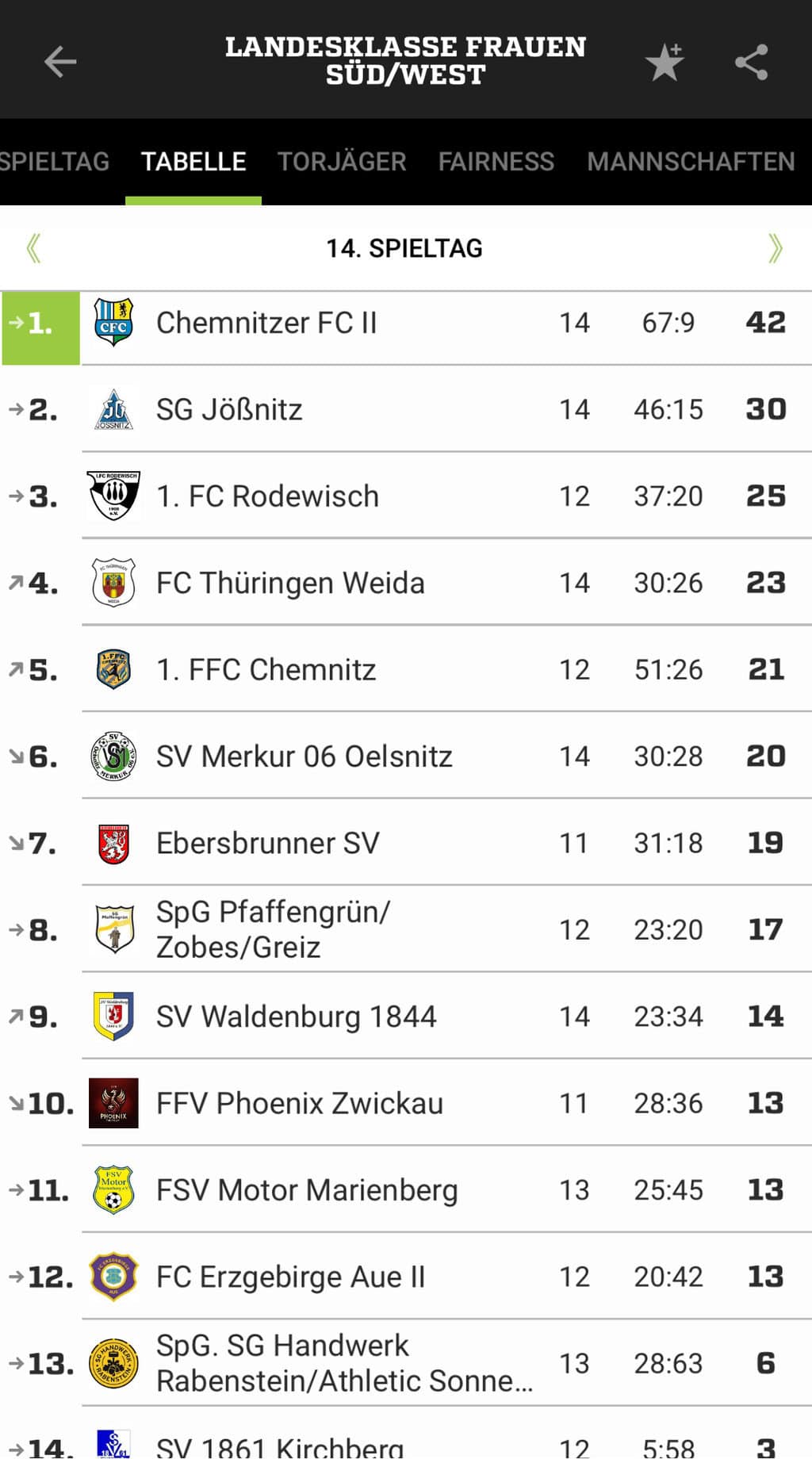Go to the next Spieltag
812x1459 pixels.
coord(776,248)
